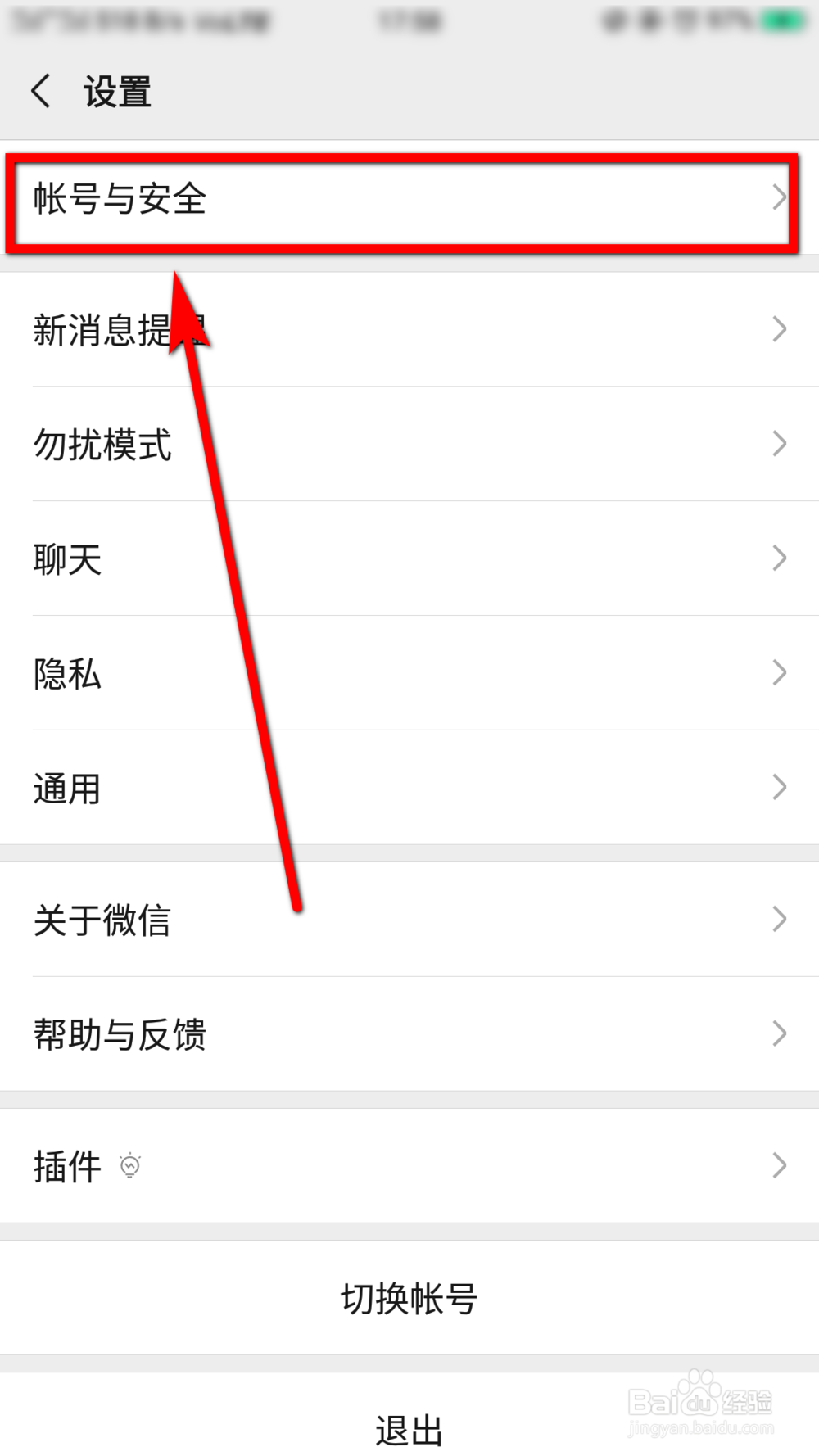
Task: Select 关于微信 about WeChat
Action: [x=409, y=920]
